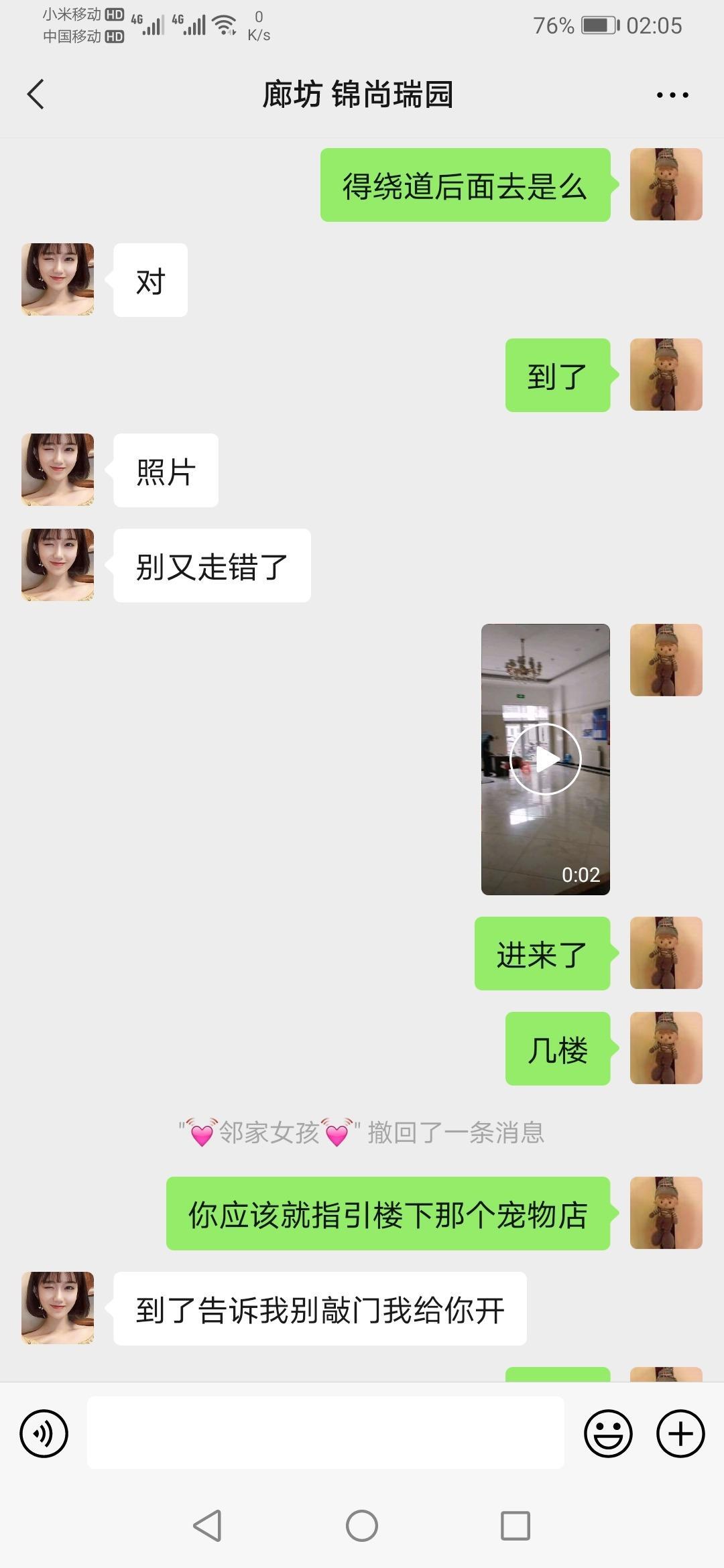Open the chat overflow menu
The width and height of the screenshot is (724, 1568).
(672, 95)
